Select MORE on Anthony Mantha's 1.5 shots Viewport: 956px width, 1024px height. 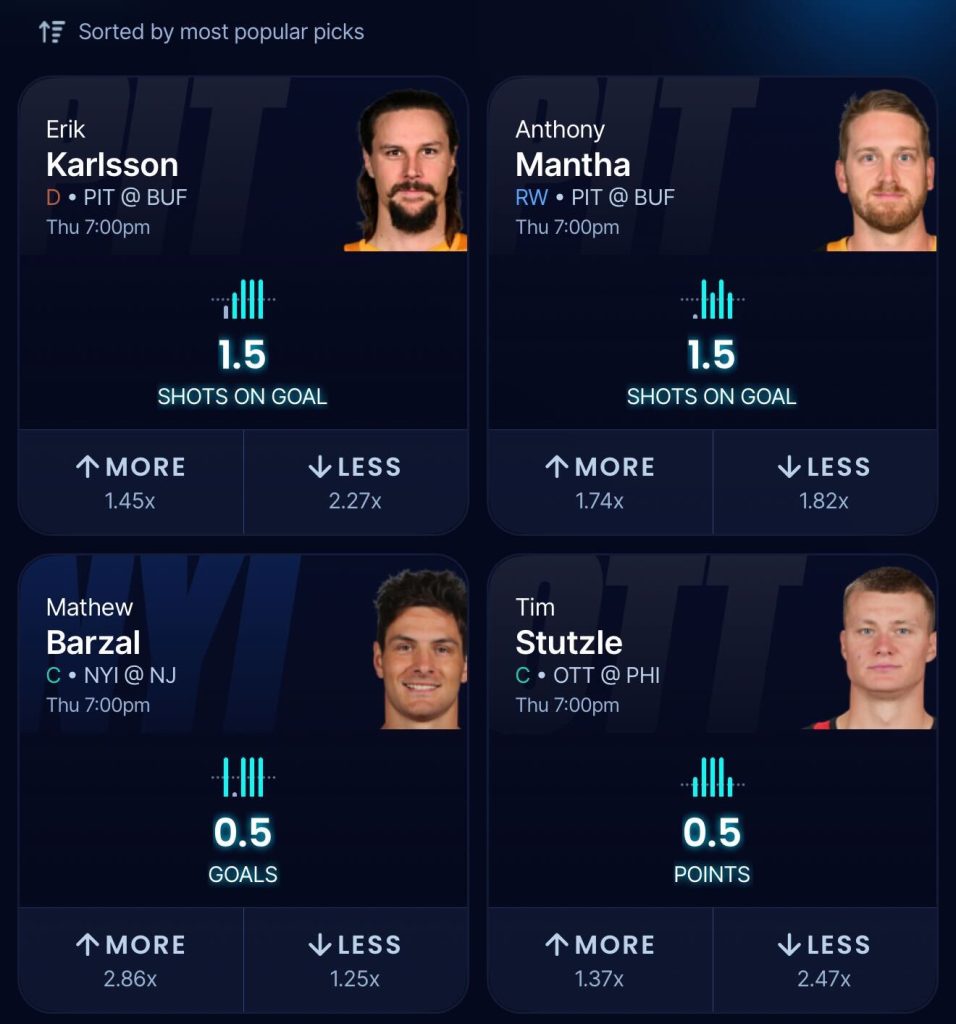600,482
